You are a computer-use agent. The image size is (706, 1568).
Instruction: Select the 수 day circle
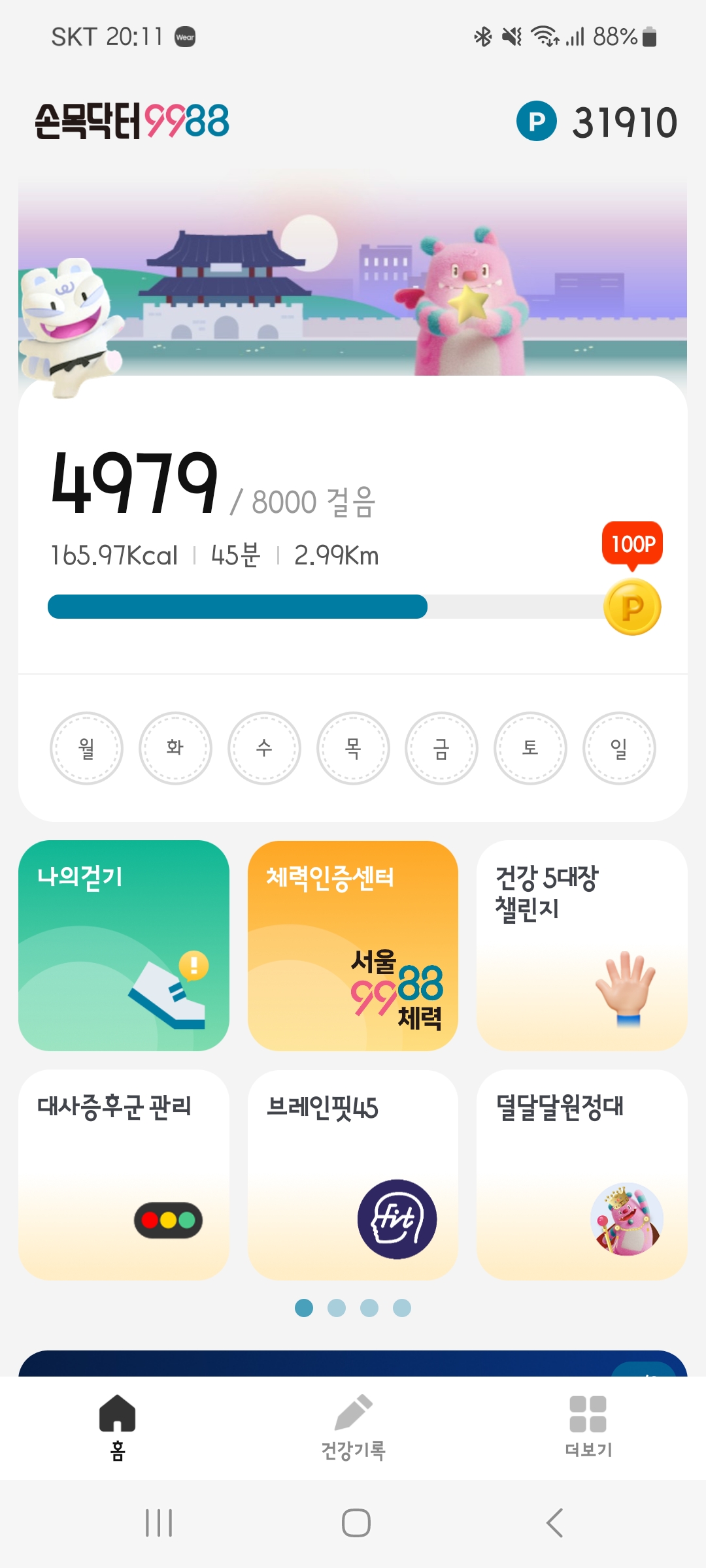[264, 748]
